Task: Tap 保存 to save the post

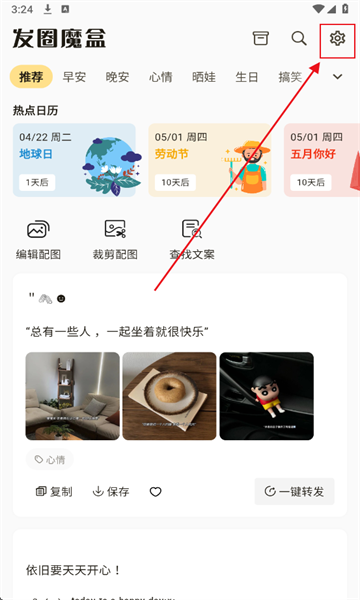Action: coord(111,491)
